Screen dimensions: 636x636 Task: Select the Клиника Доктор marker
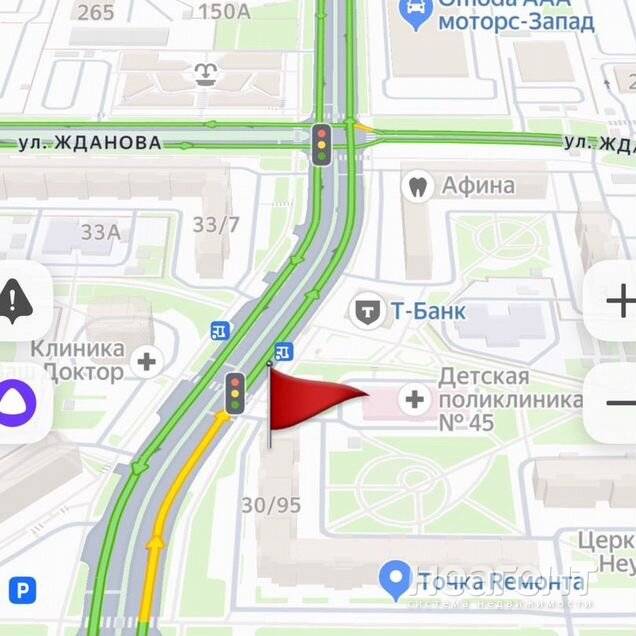[x=147, y=361]
